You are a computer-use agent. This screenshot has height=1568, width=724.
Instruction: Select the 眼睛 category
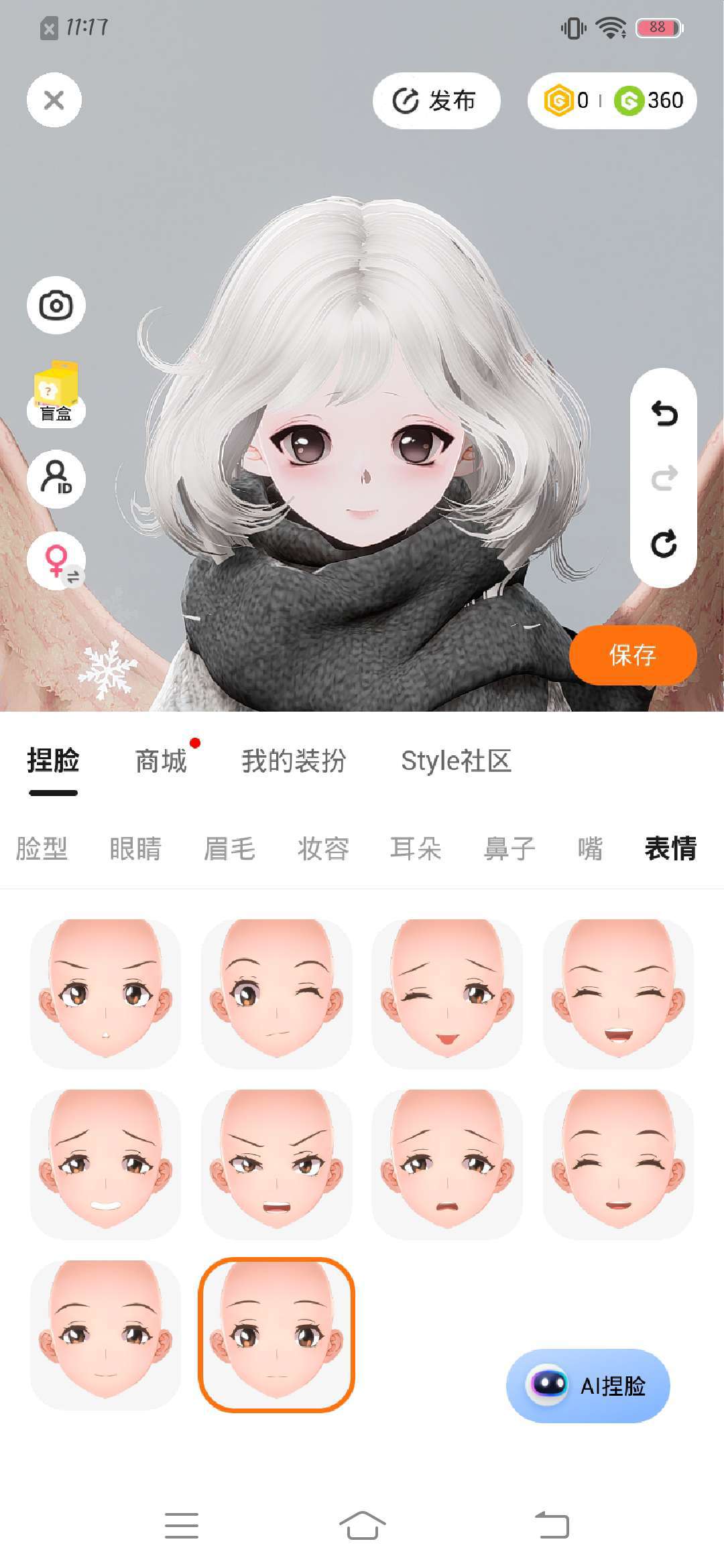click(x=135, y=848)
